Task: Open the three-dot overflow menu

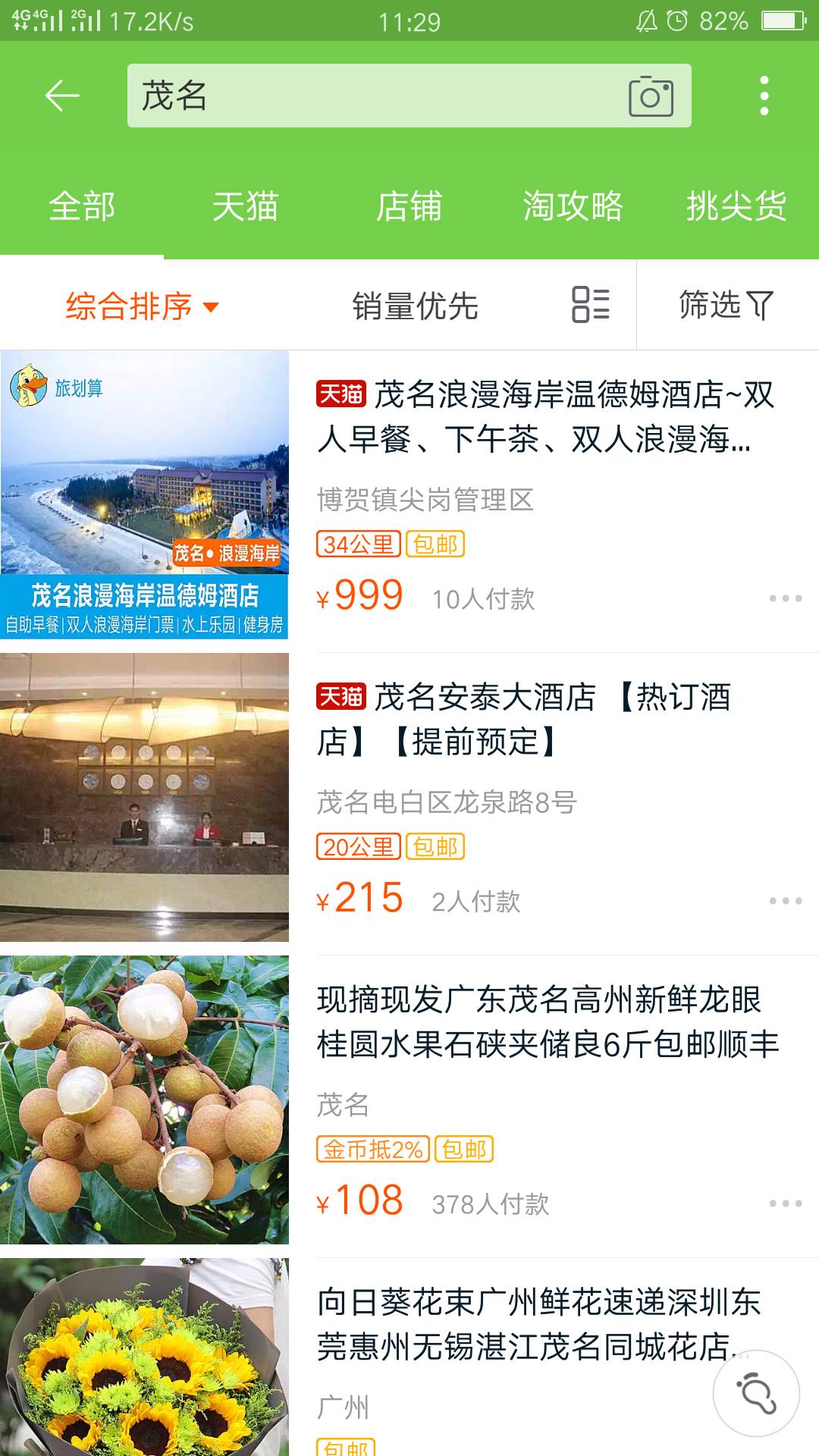Action: (764, 96)
